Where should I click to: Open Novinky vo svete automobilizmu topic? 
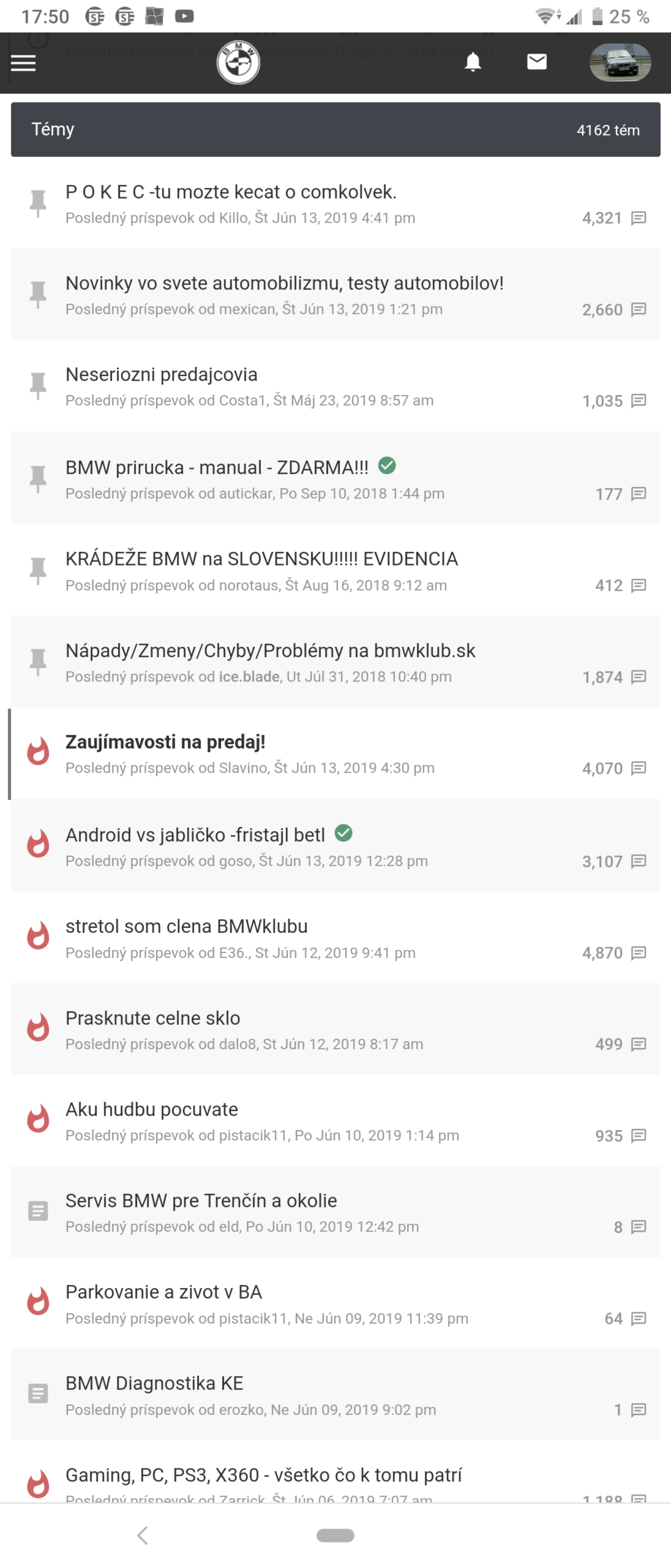tap(284, 284)
